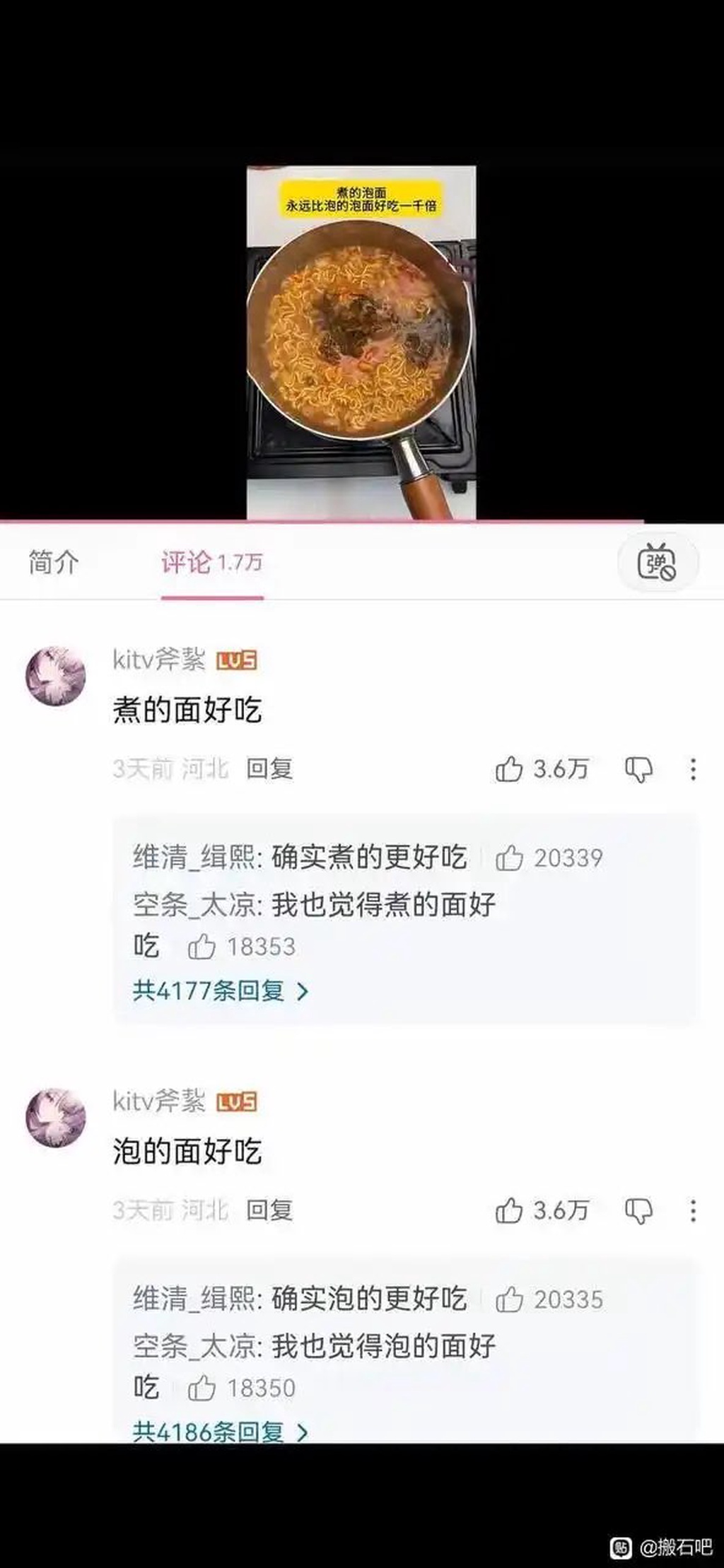Like the reply "确实泡的更好吃"
724x1568 pixels.
[509, 1299]
